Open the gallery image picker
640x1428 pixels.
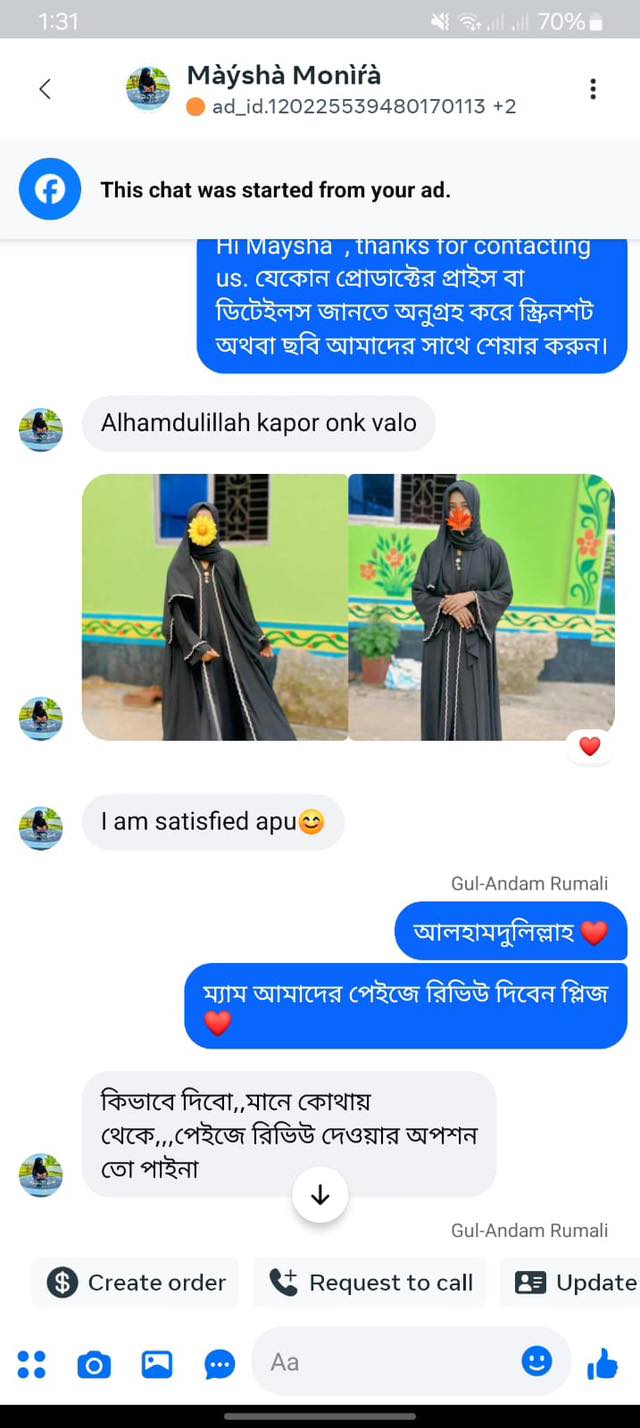pyautogui.click(x=157, y=1363)
